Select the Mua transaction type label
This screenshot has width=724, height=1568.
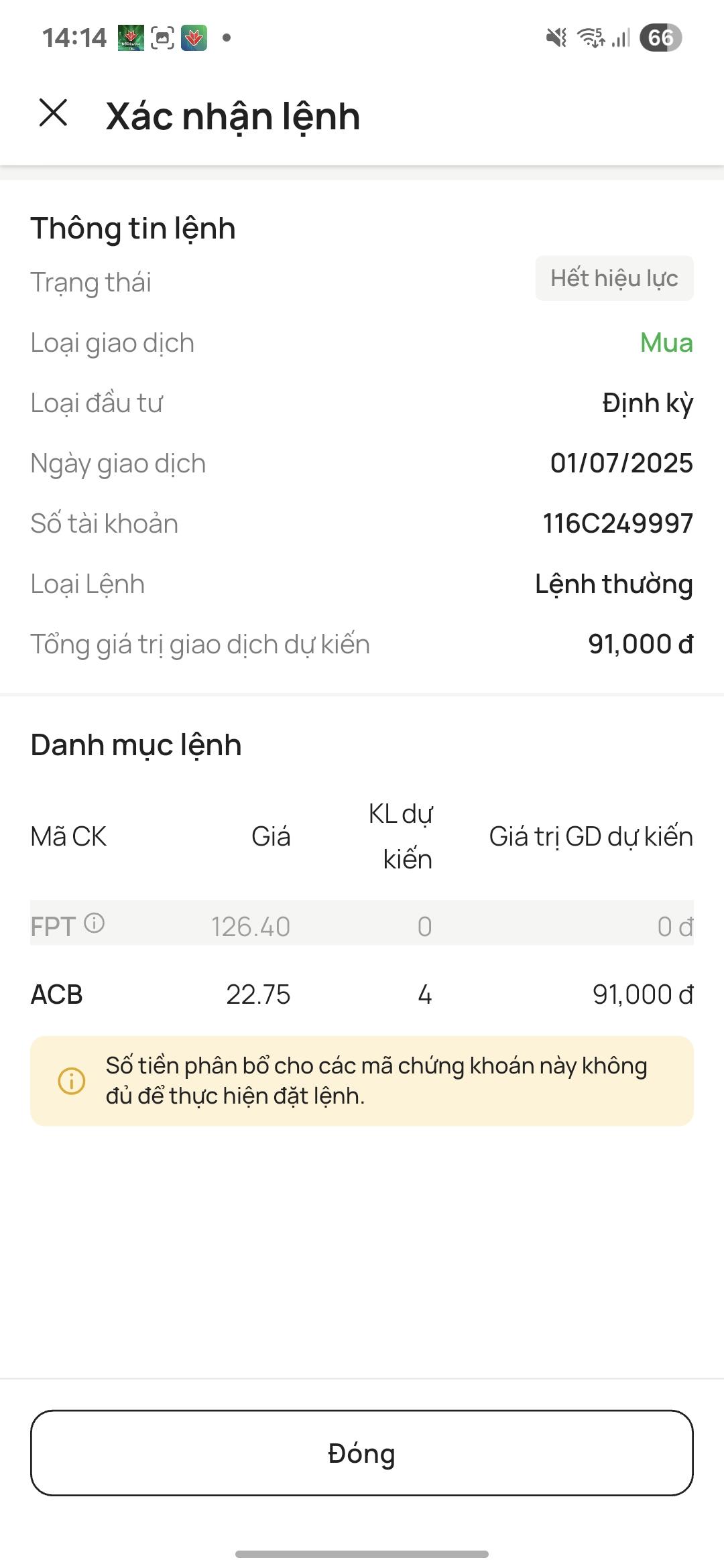667,344
